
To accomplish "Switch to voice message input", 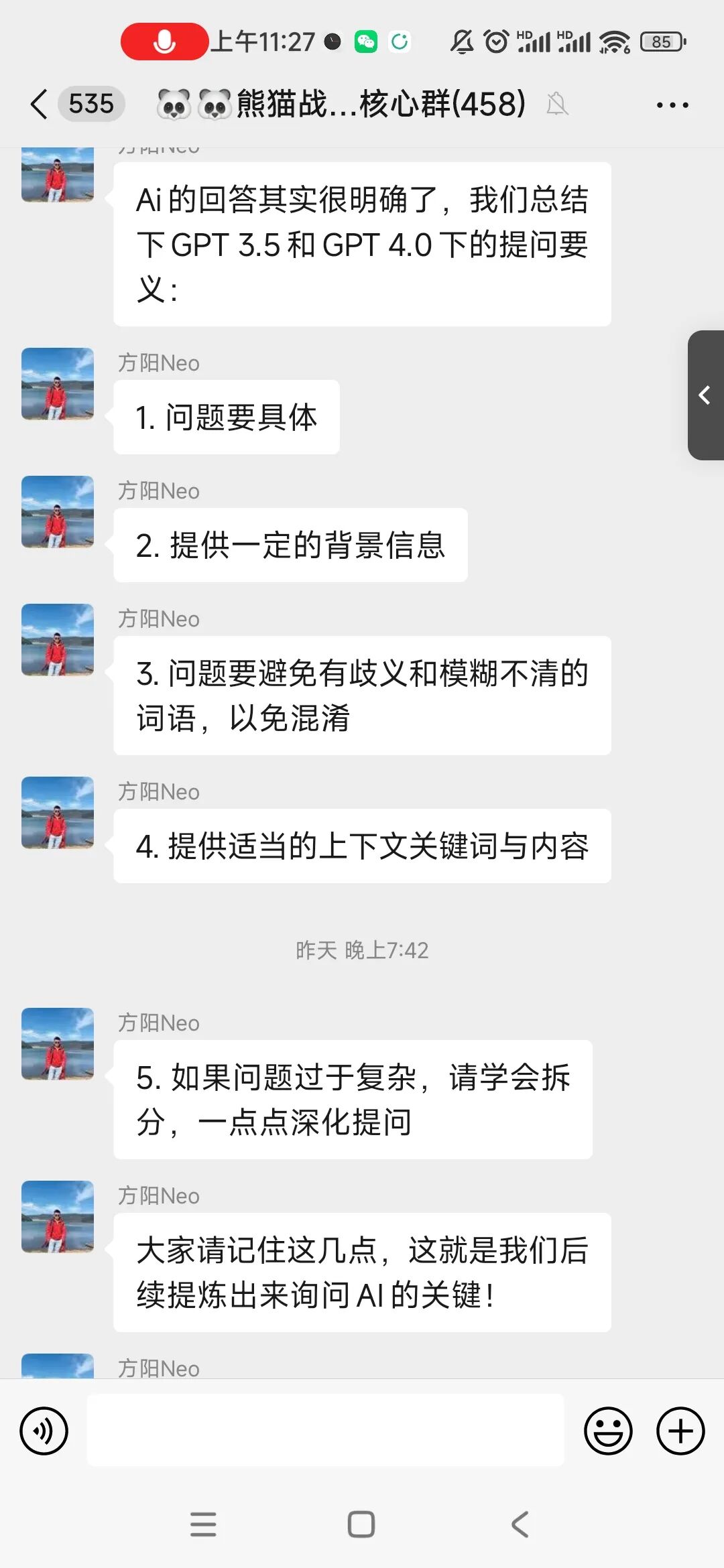I will click(x=44, y=1431).
